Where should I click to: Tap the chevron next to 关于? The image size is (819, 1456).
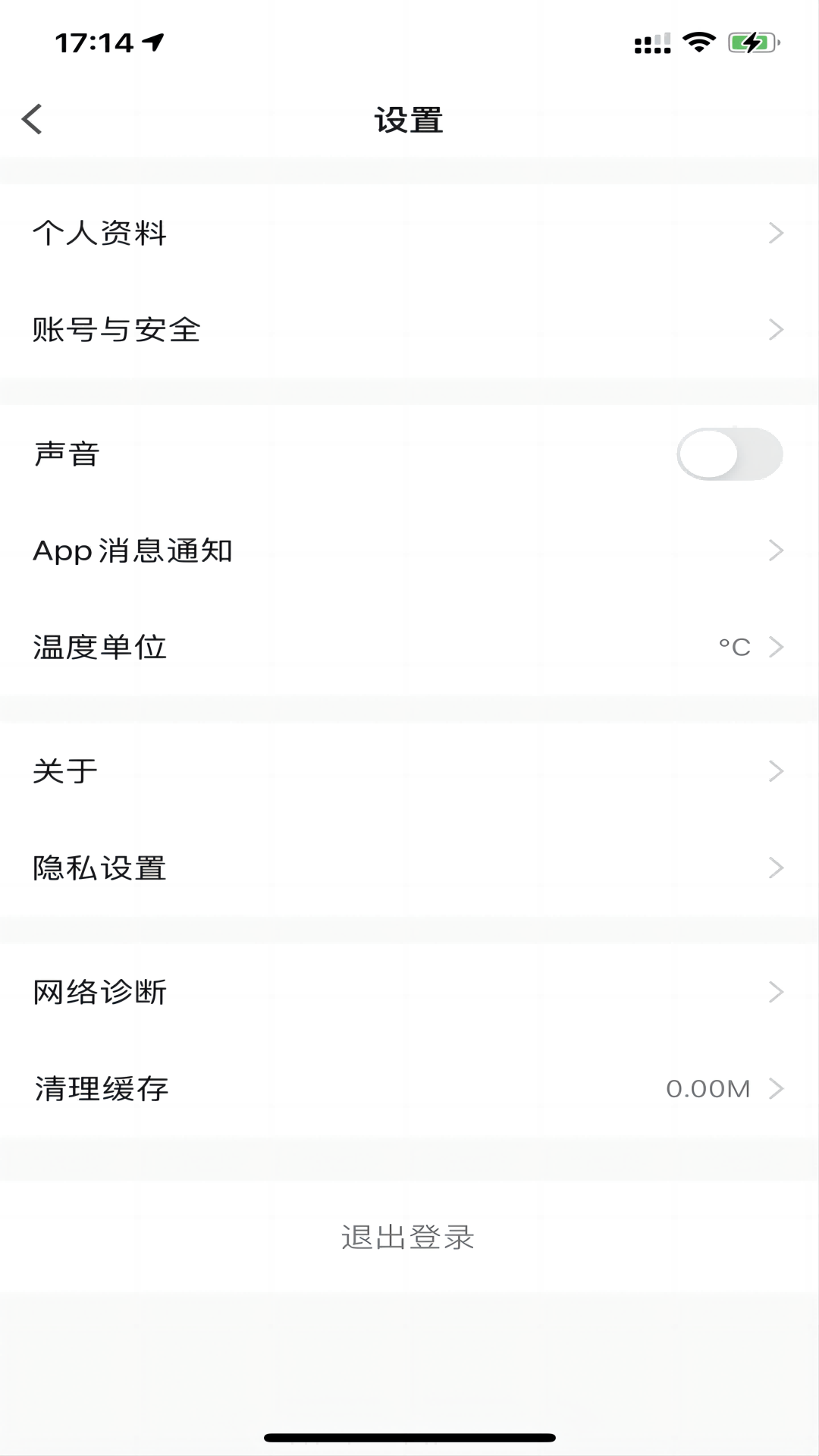pos(775,770)
